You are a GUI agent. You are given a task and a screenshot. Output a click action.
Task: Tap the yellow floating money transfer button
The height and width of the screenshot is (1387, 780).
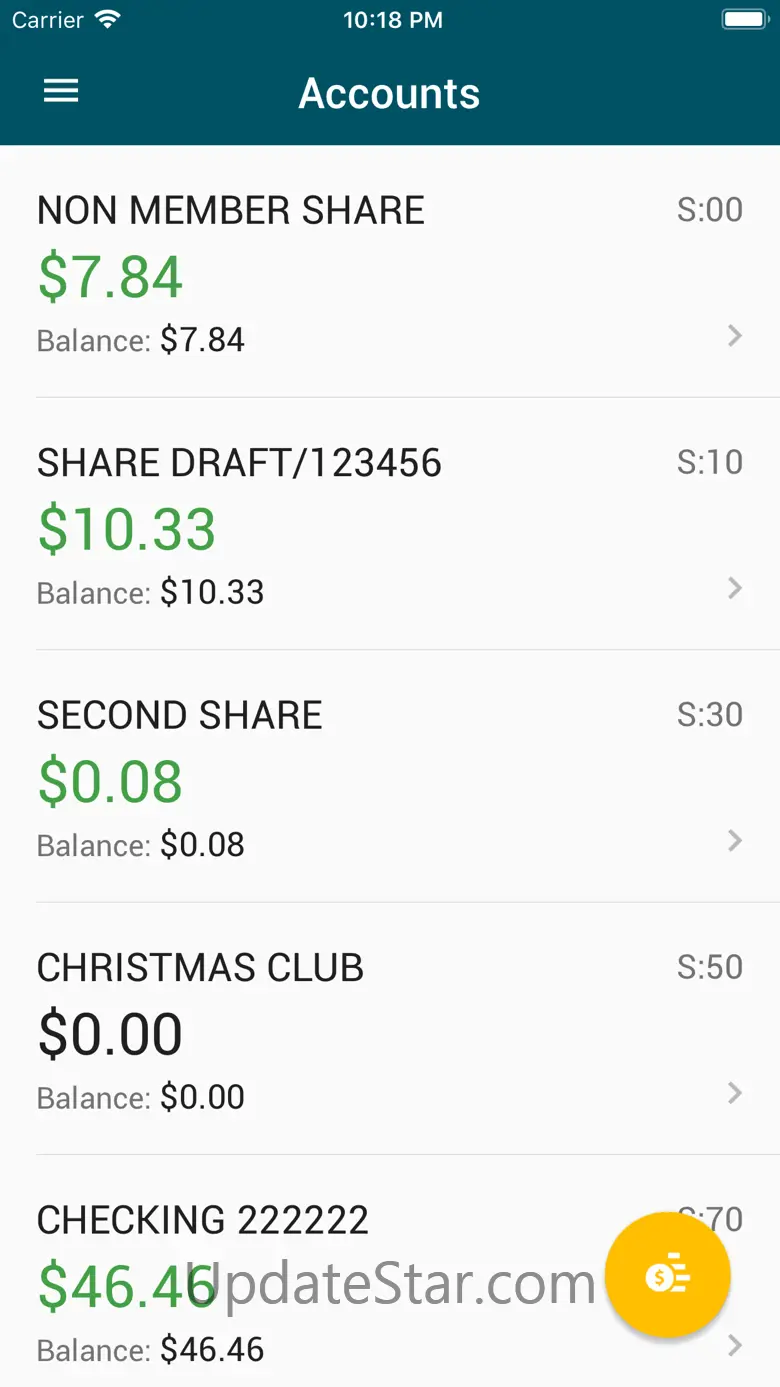point(668,1275)
